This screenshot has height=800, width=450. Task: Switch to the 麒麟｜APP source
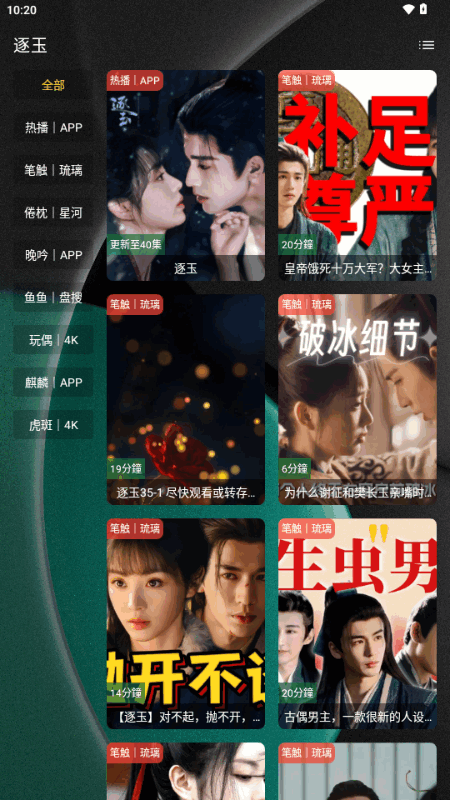[x=53, y=382]
